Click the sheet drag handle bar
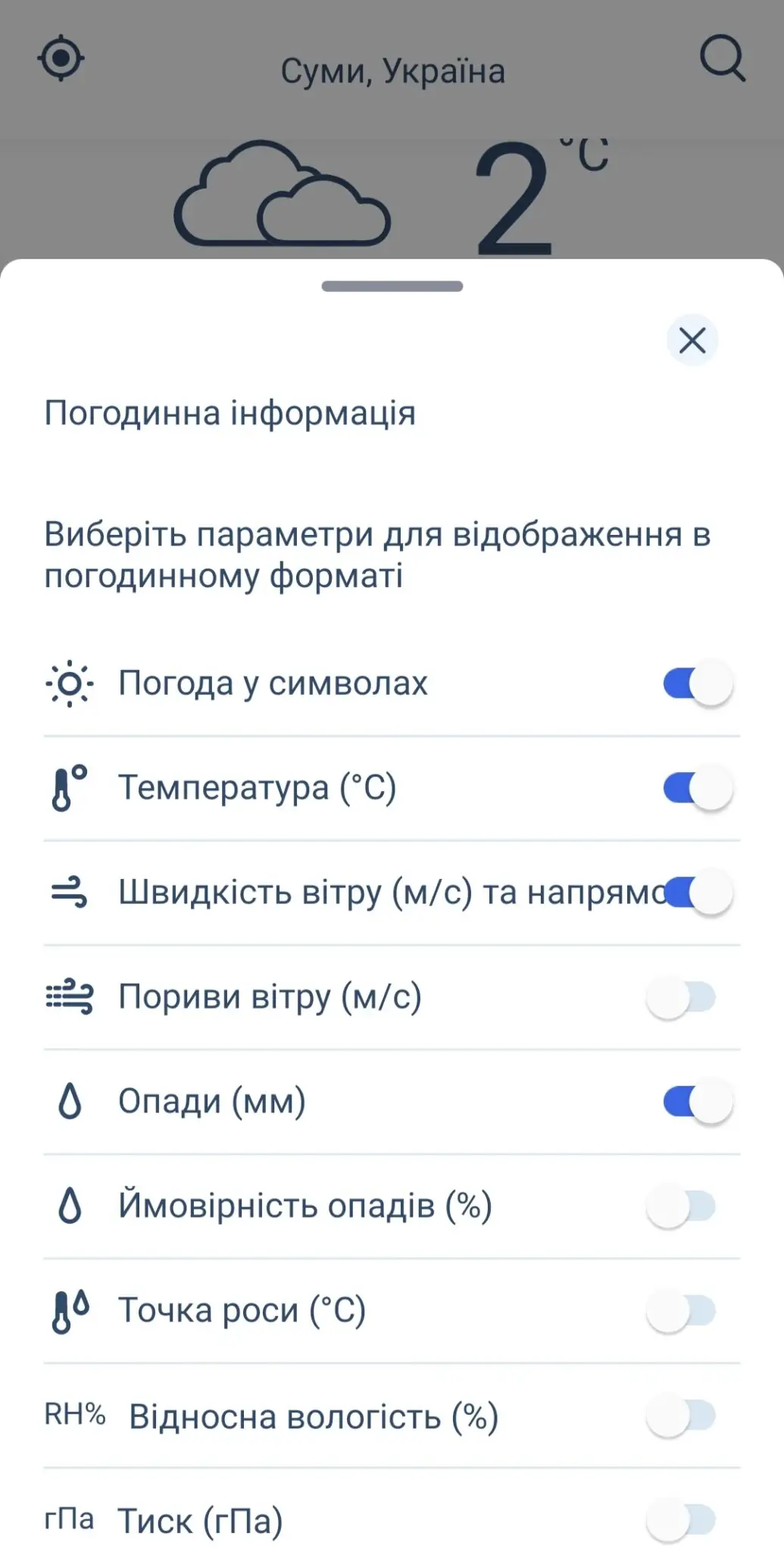 (392, 287)
